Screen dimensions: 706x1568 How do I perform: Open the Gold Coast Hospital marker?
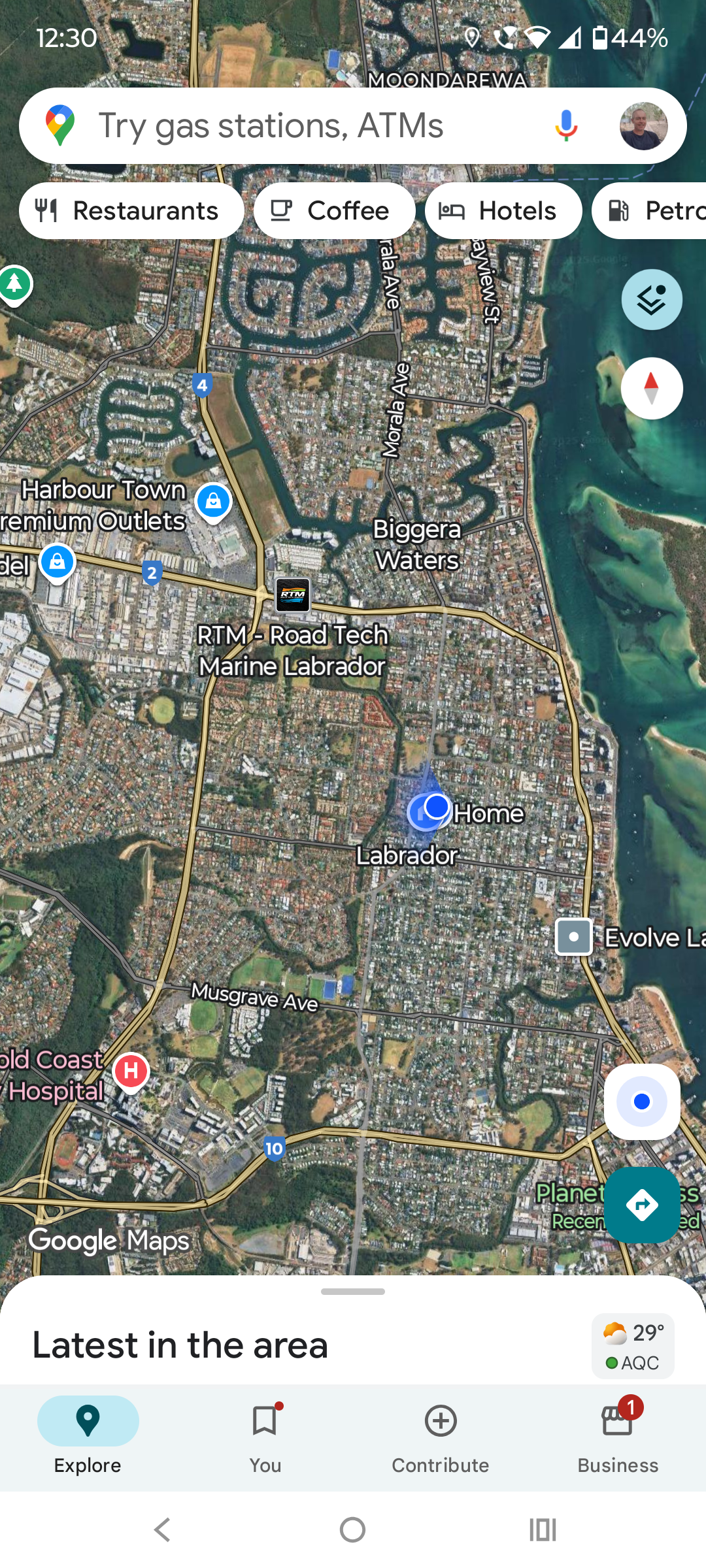tap(131, 1071)
